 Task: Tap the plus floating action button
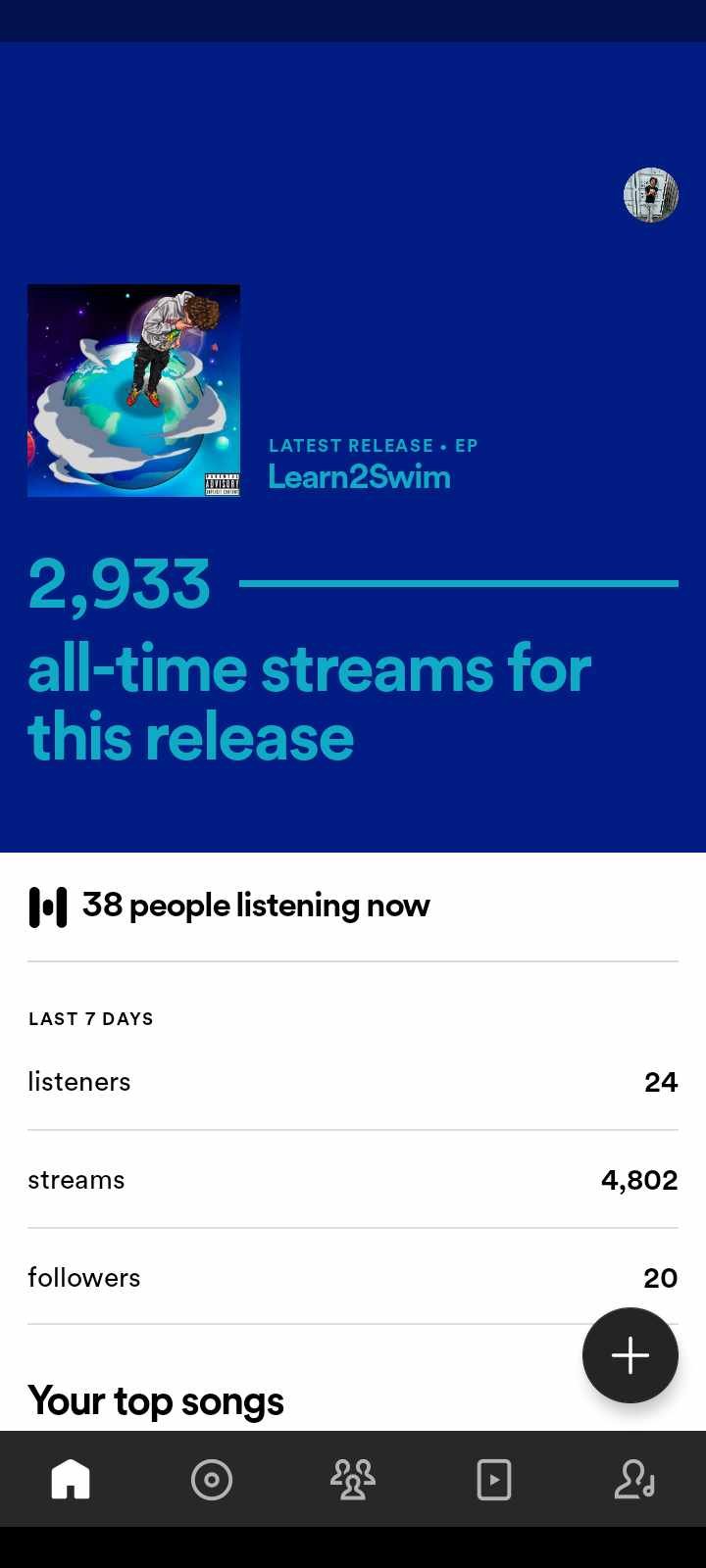pos(630,1354)
